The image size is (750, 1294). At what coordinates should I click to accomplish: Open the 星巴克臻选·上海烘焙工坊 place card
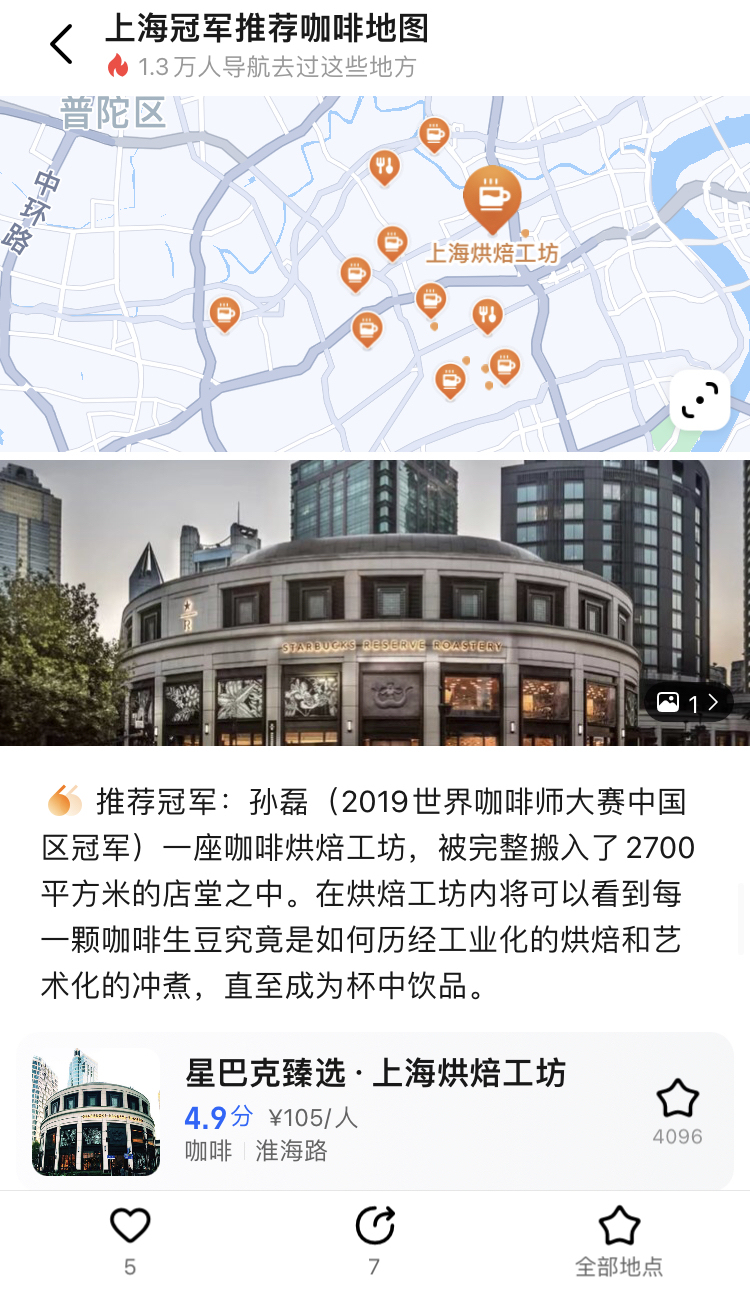375,1110
